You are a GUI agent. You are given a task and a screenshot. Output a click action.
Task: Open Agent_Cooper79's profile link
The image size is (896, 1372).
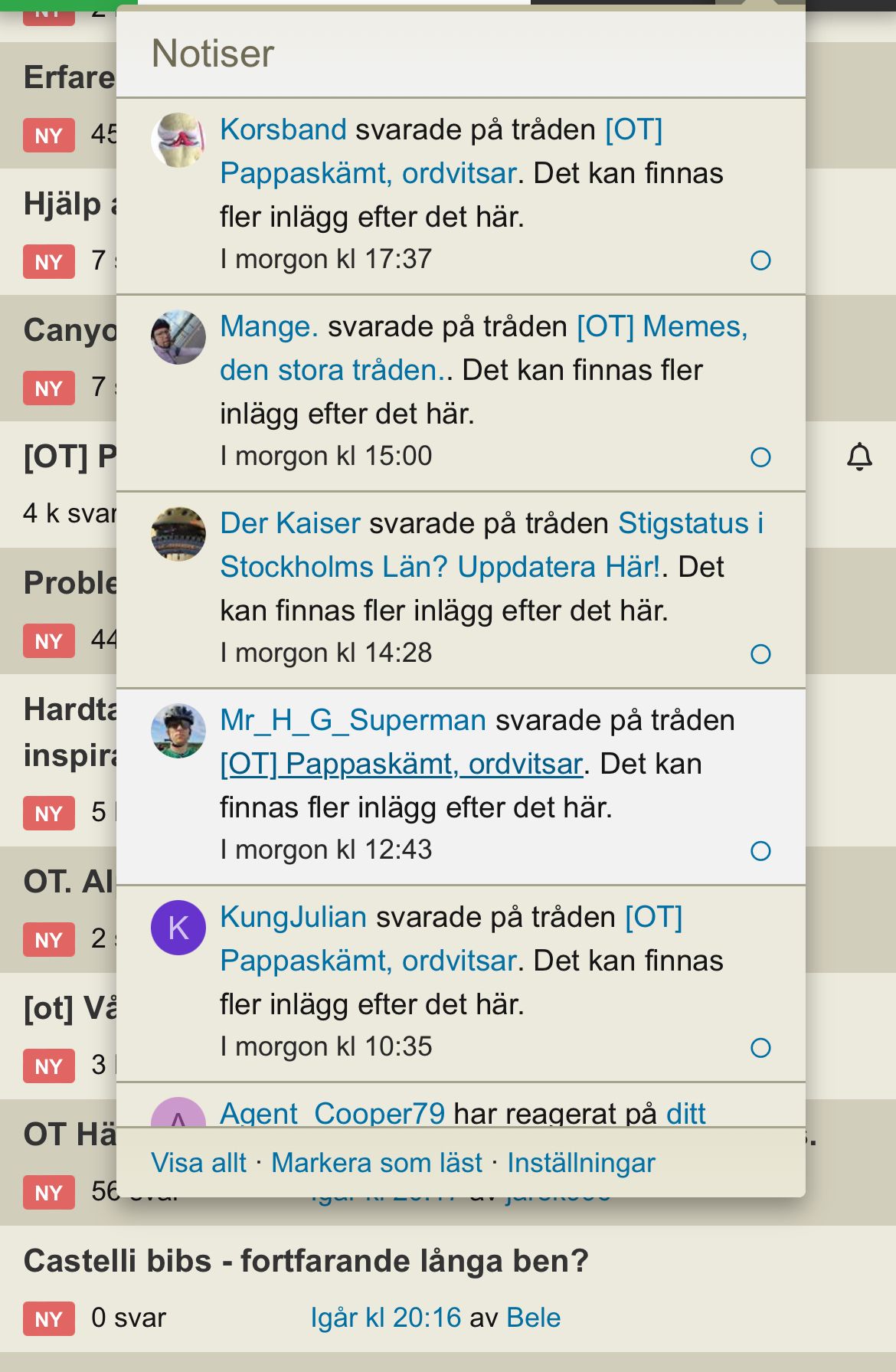coord(332,1113)
